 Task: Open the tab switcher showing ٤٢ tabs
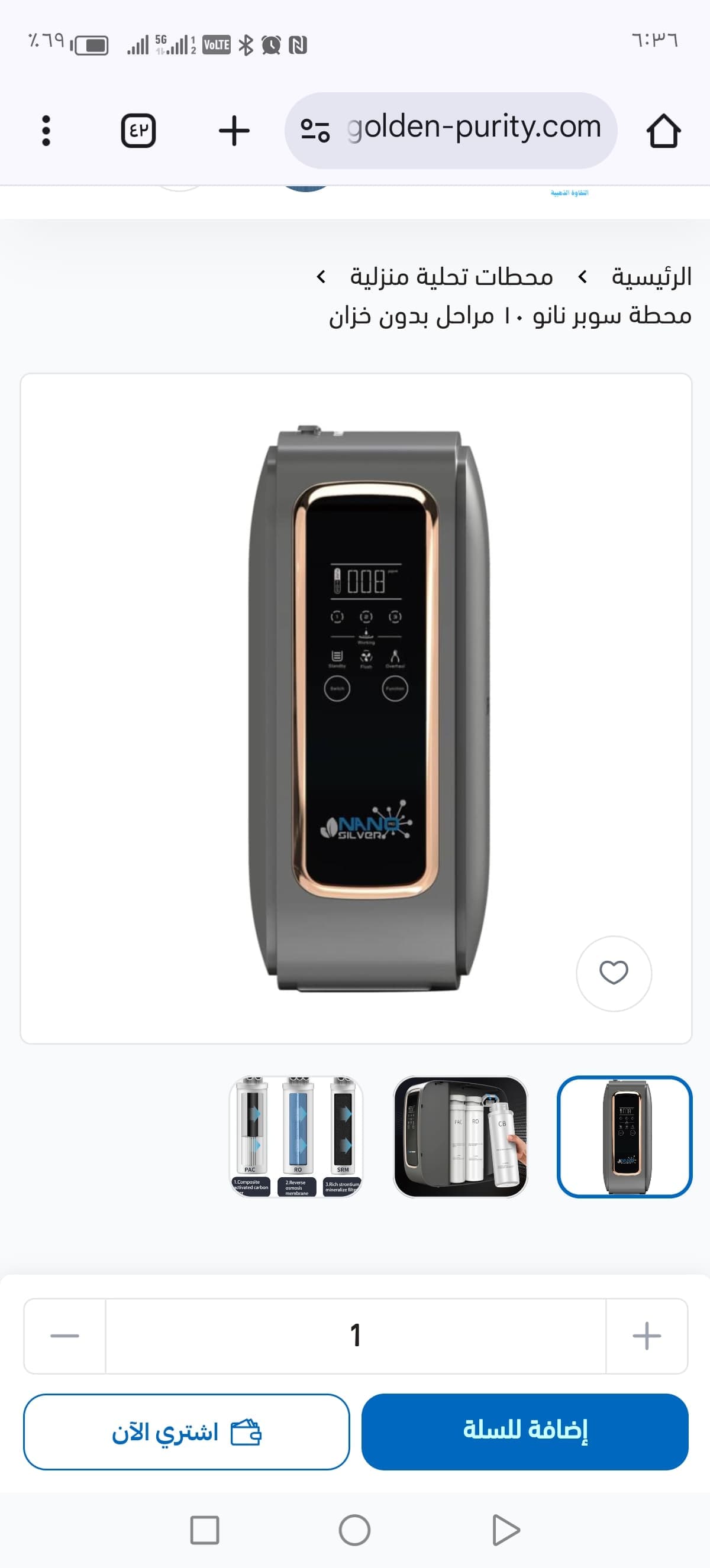tap(138, 130)
